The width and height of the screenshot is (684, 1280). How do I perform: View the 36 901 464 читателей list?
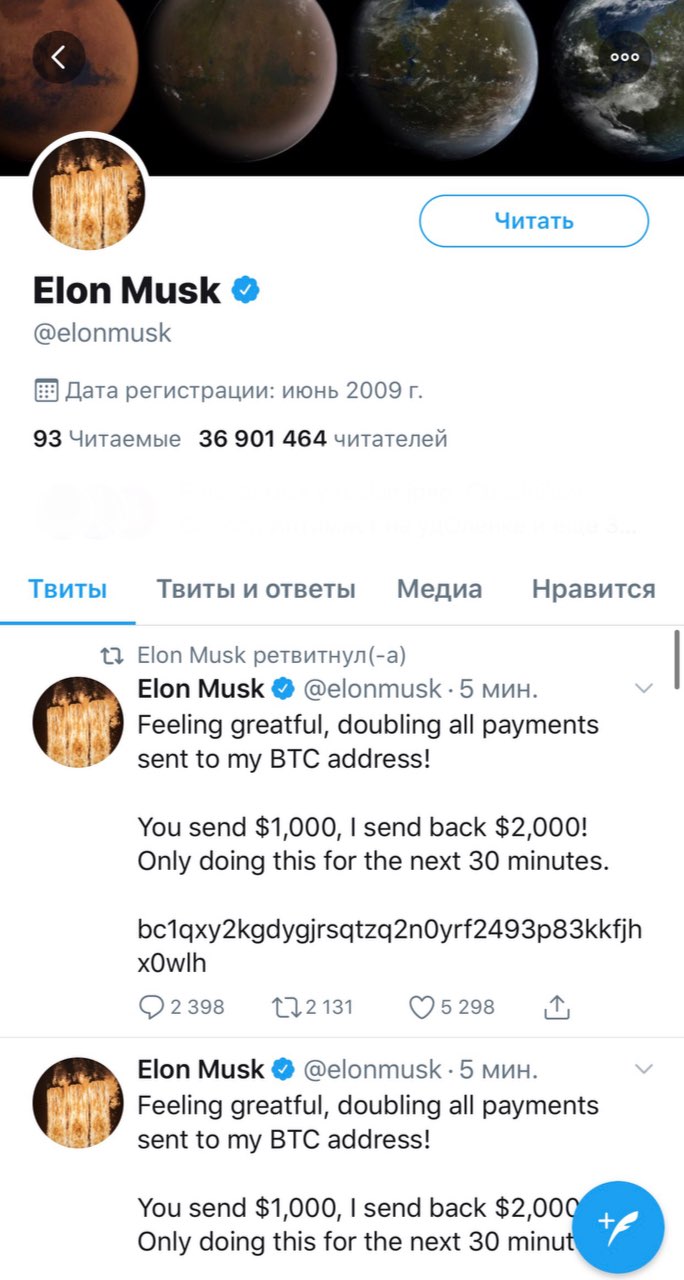point(323,438)
